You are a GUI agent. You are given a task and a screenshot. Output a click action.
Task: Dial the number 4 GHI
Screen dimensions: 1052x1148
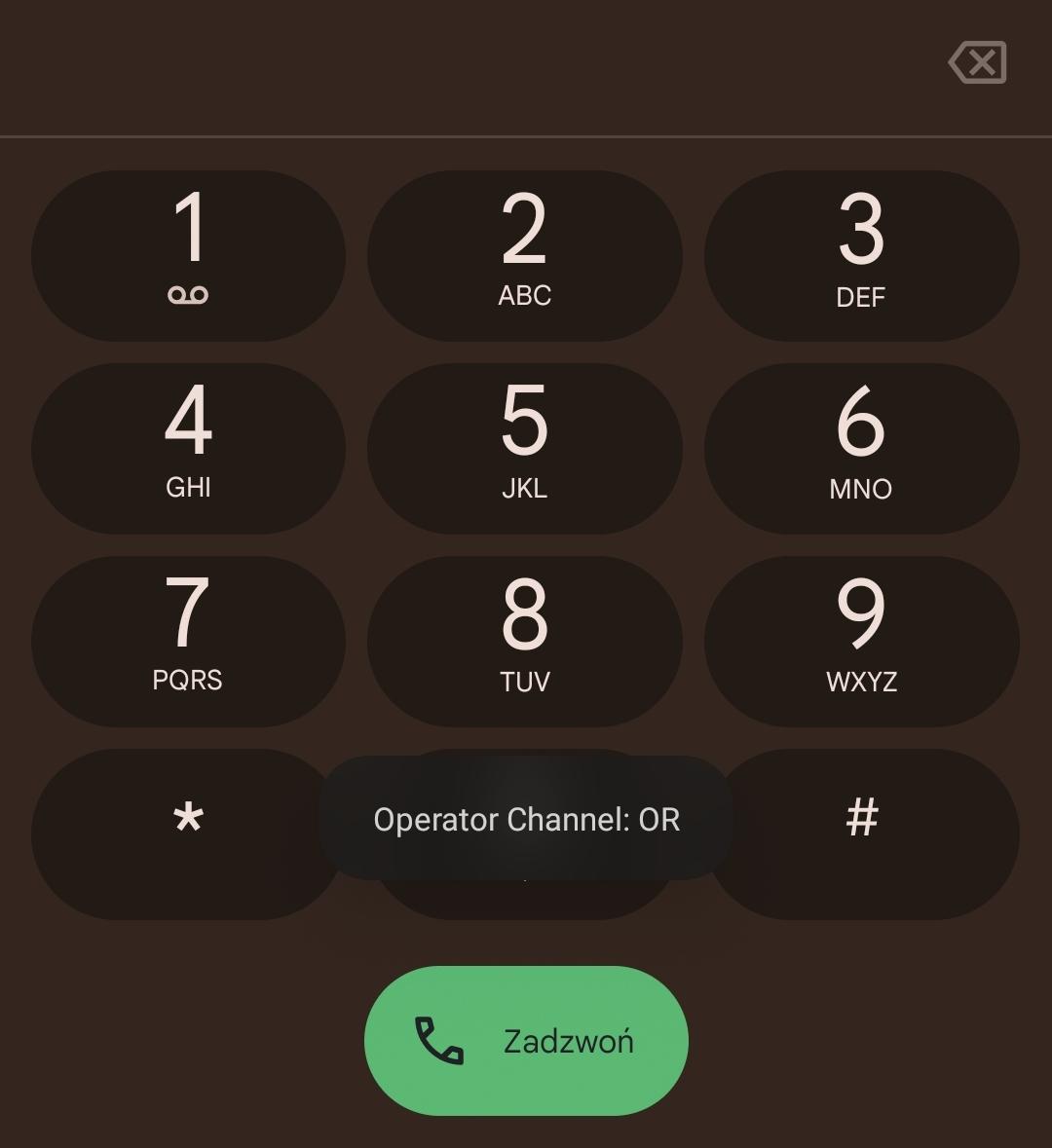(x=188, y=448)
